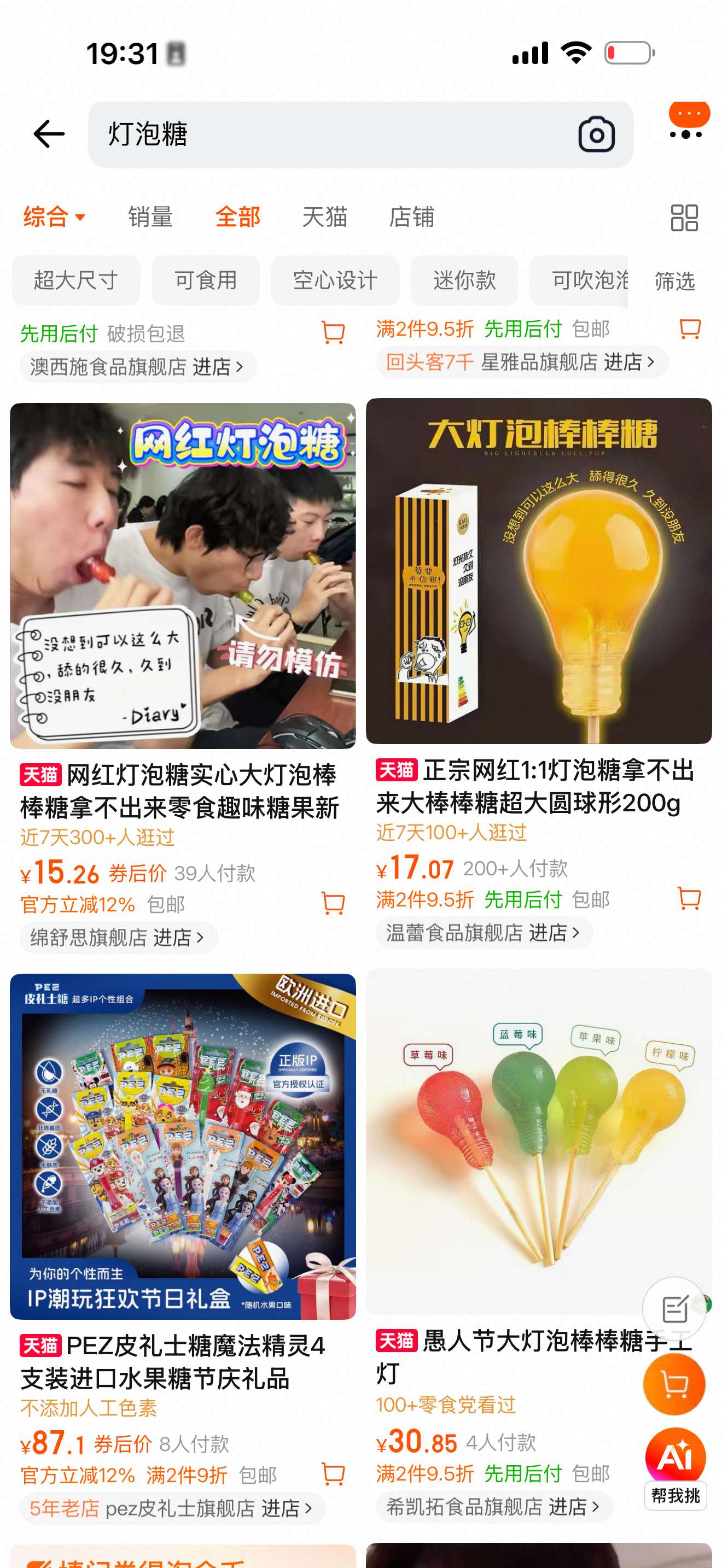
Task: Switch to the 店铺 tab
Action: 411,217
